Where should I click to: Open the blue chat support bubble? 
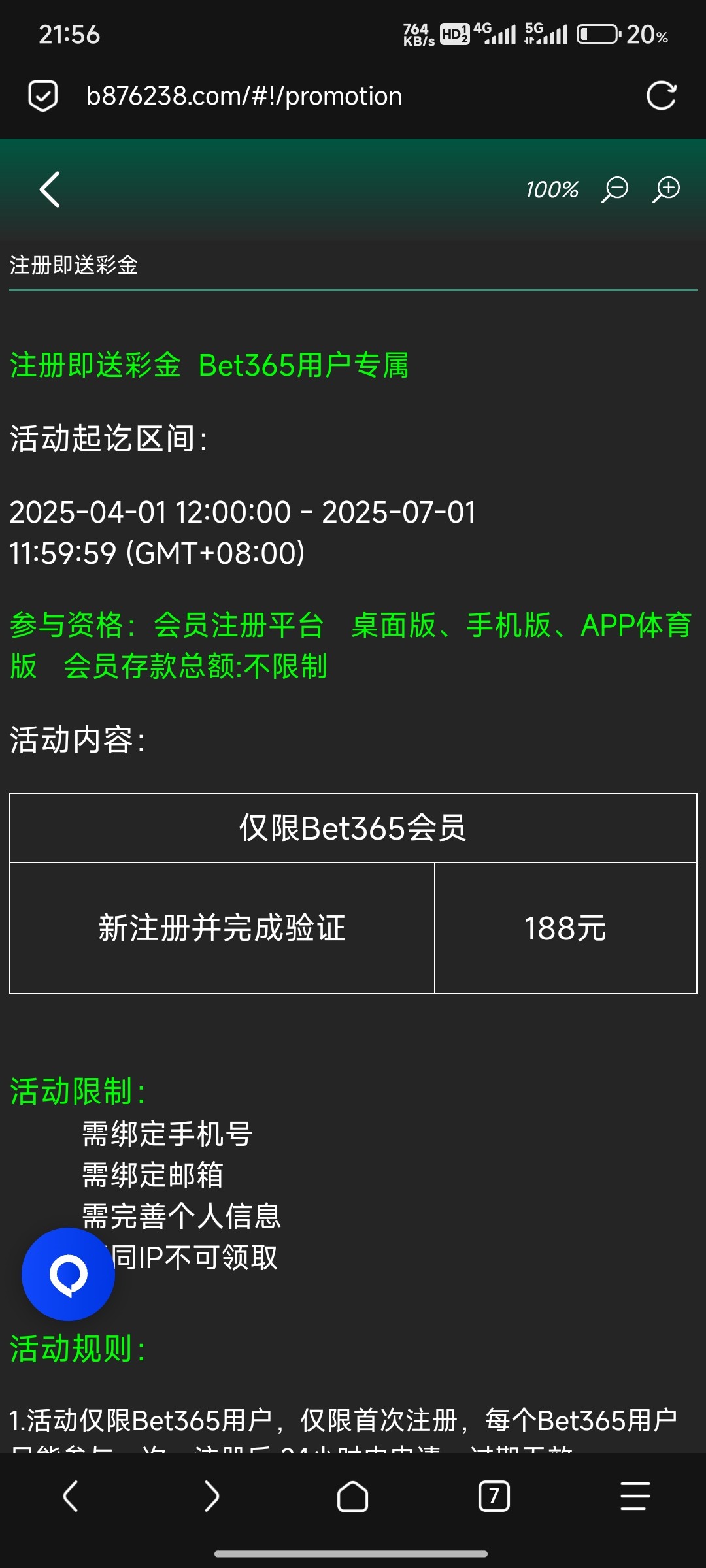click(x=68, y=1274)
